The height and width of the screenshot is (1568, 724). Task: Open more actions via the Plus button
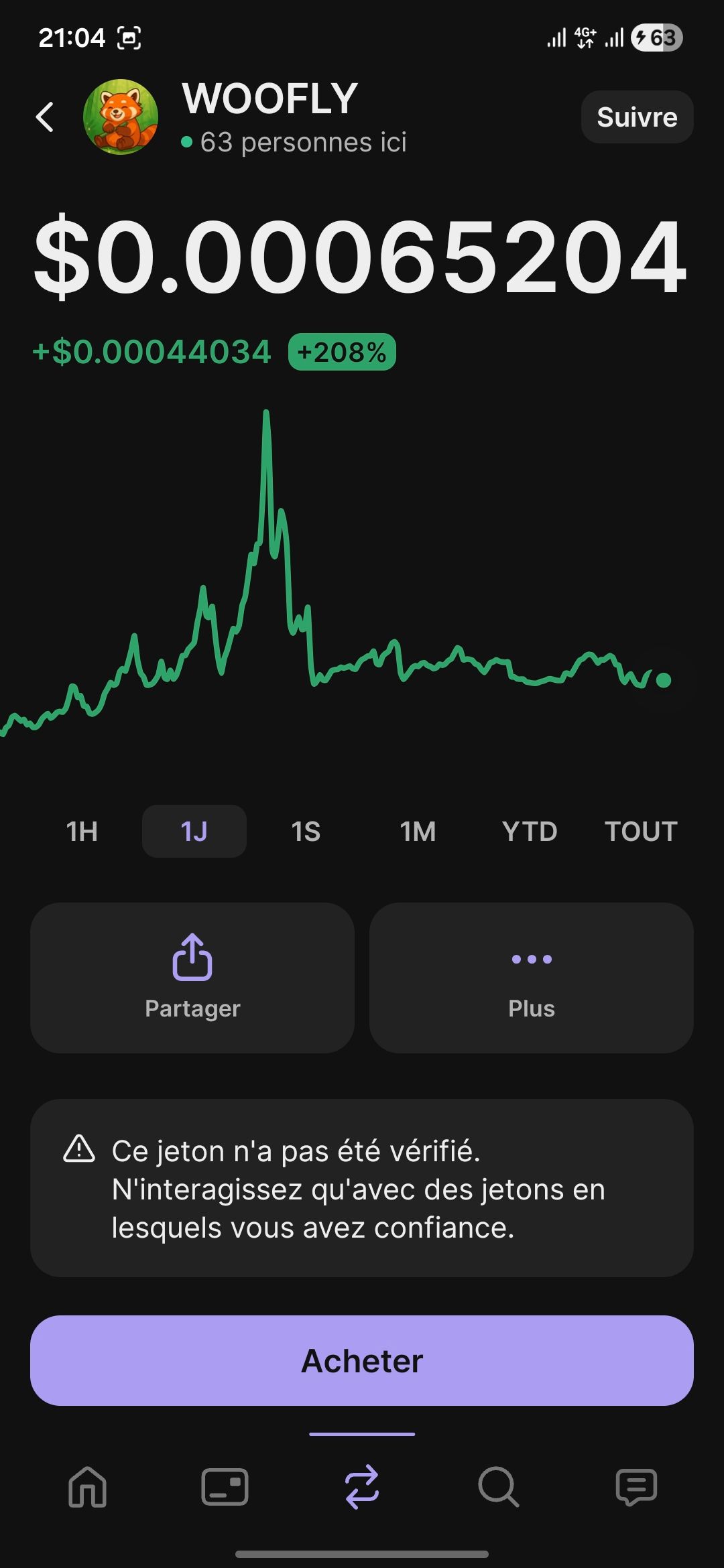(532, 978)
